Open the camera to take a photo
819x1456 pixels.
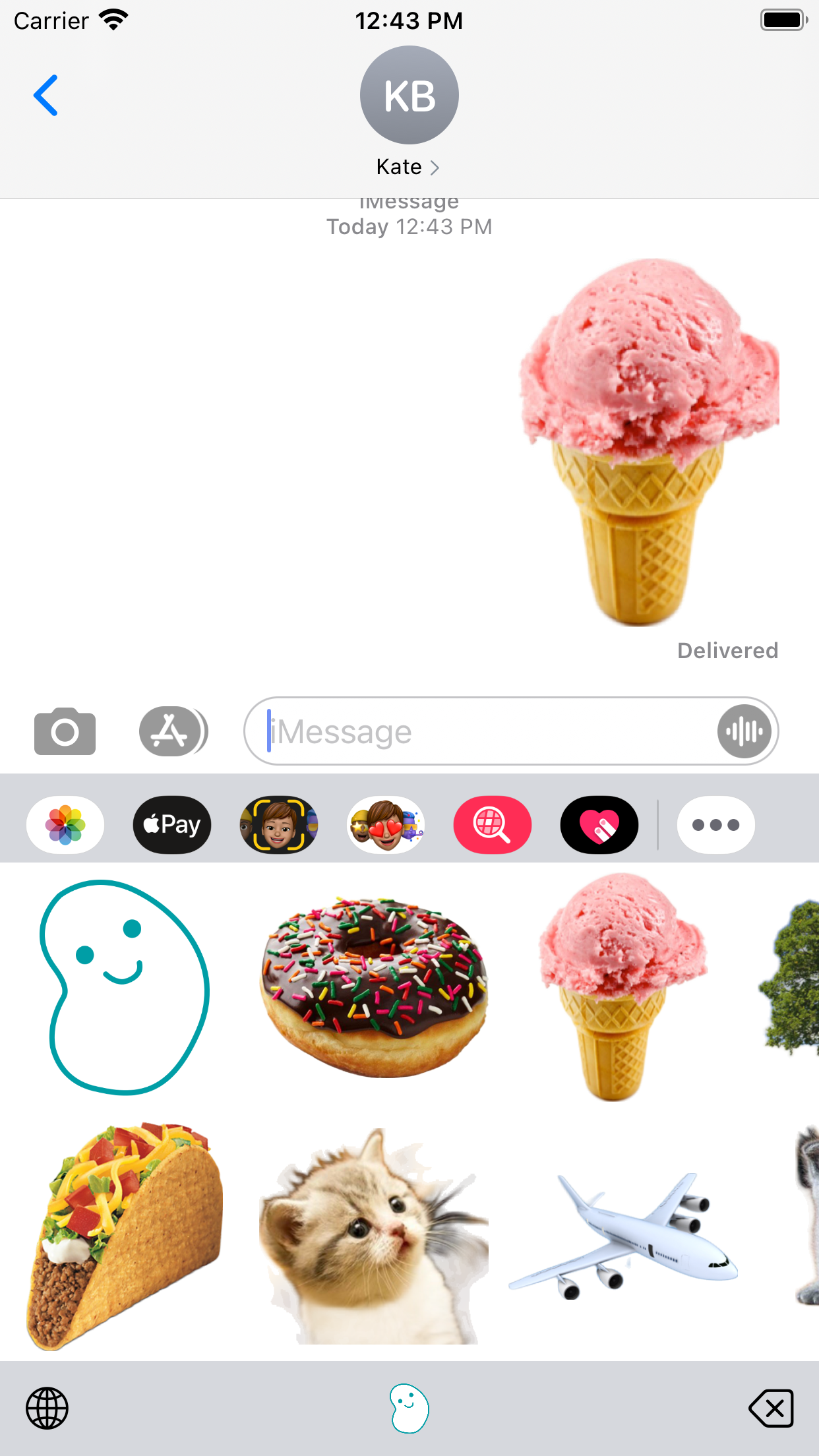pyautogui.click(x=65, y=731)
